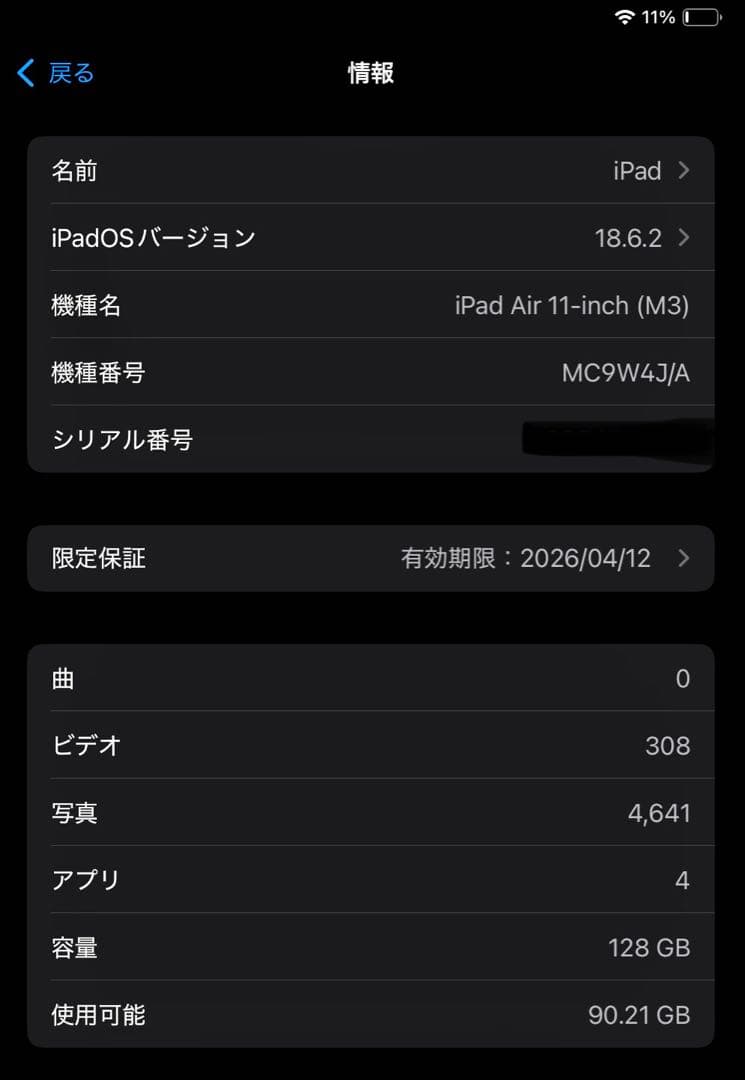
Task: Open the iPad name row via its chevron
Action: point(683,171)
